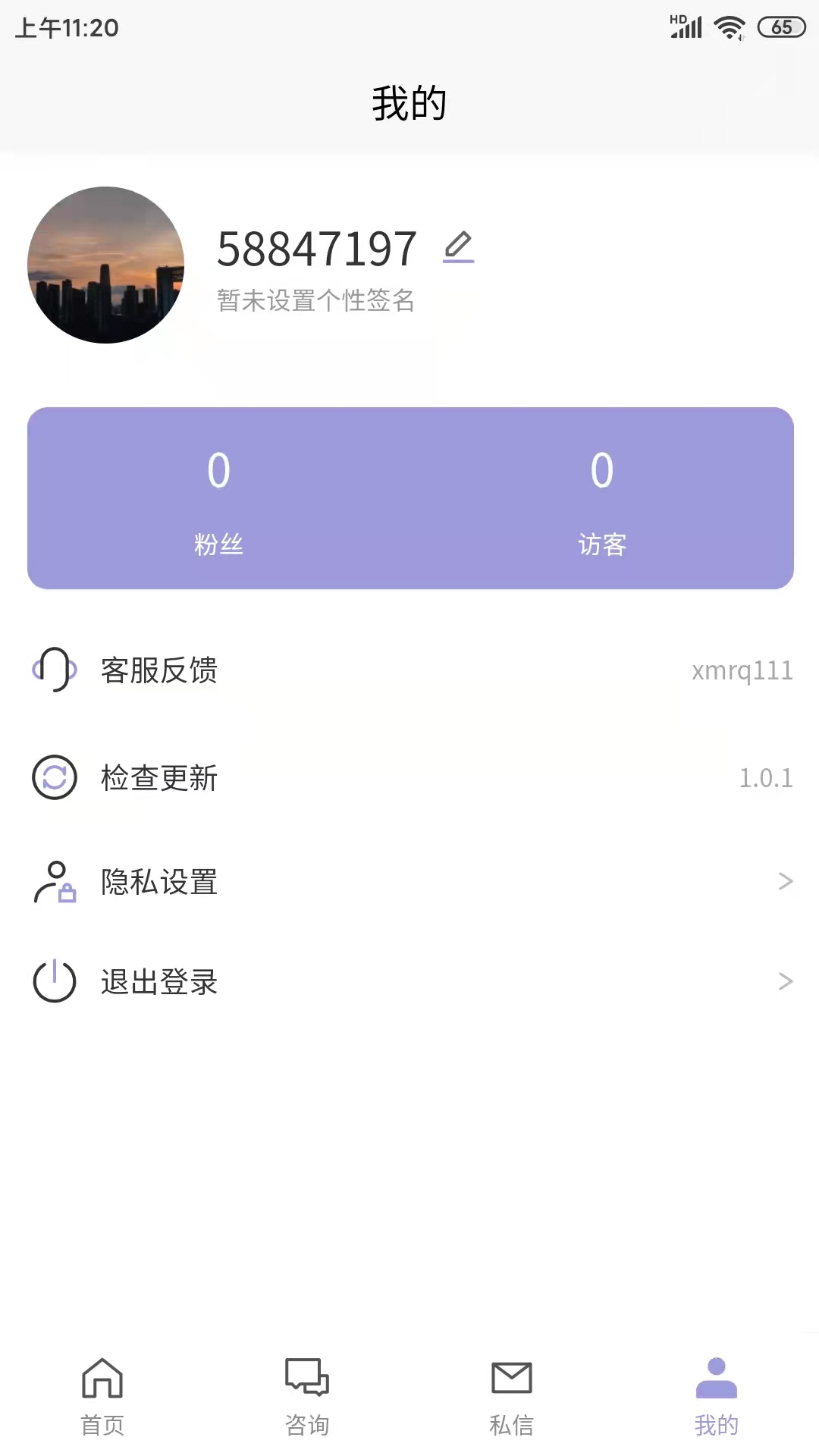Open the profile avatar photo
The image size is (819, 1456).
106,265
